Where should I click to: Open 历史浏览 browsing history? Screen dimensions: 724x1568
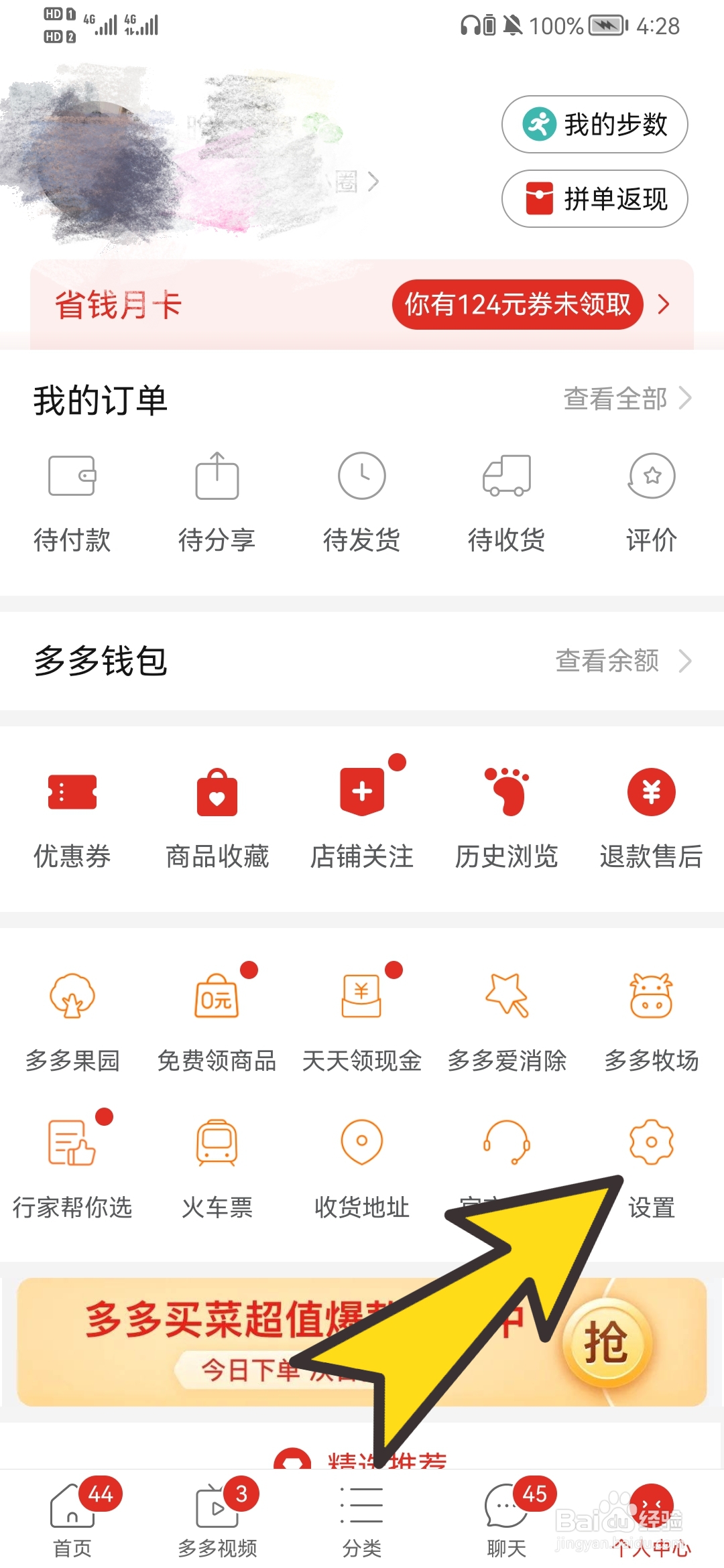click(x=507, y=818)
